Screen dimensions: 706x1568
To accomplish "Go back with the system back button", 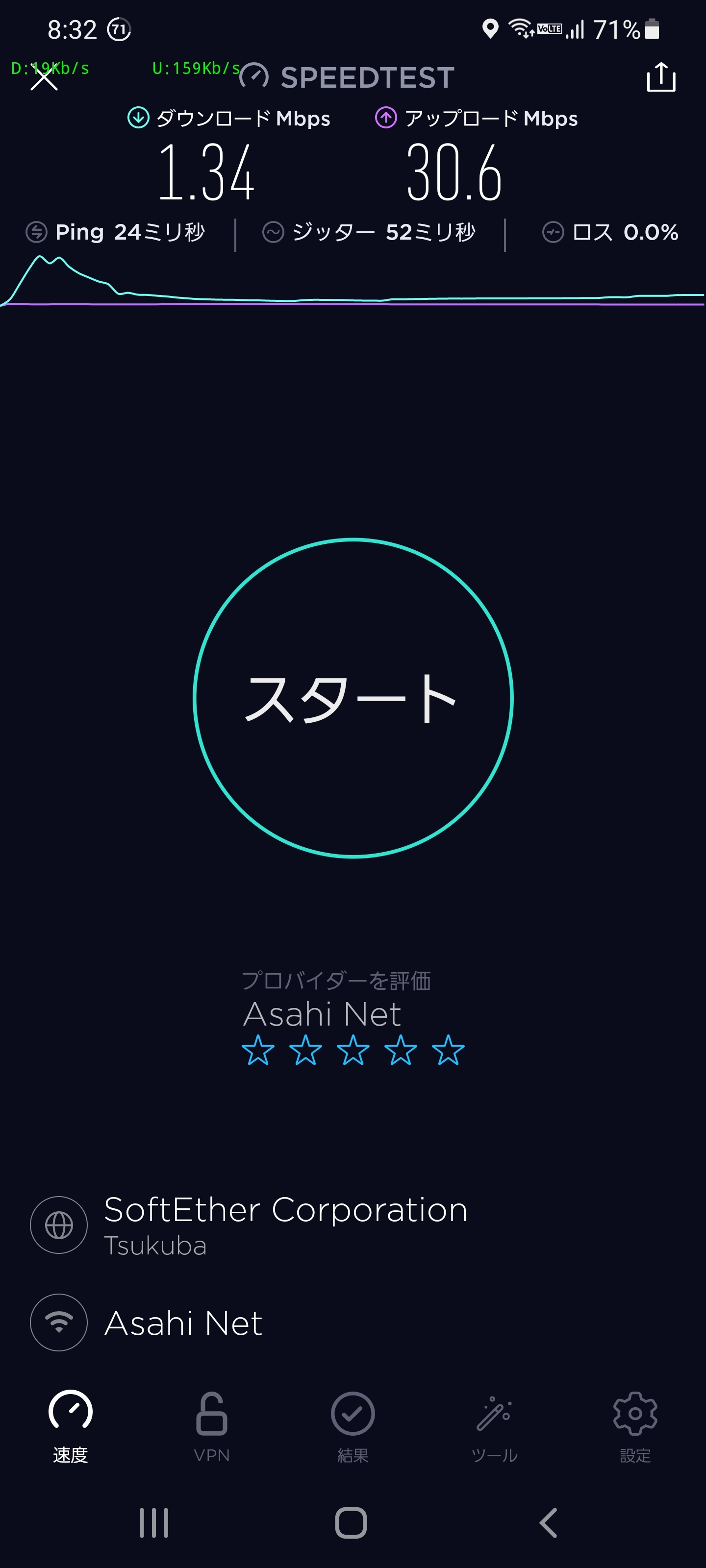I will point(548,1523).
